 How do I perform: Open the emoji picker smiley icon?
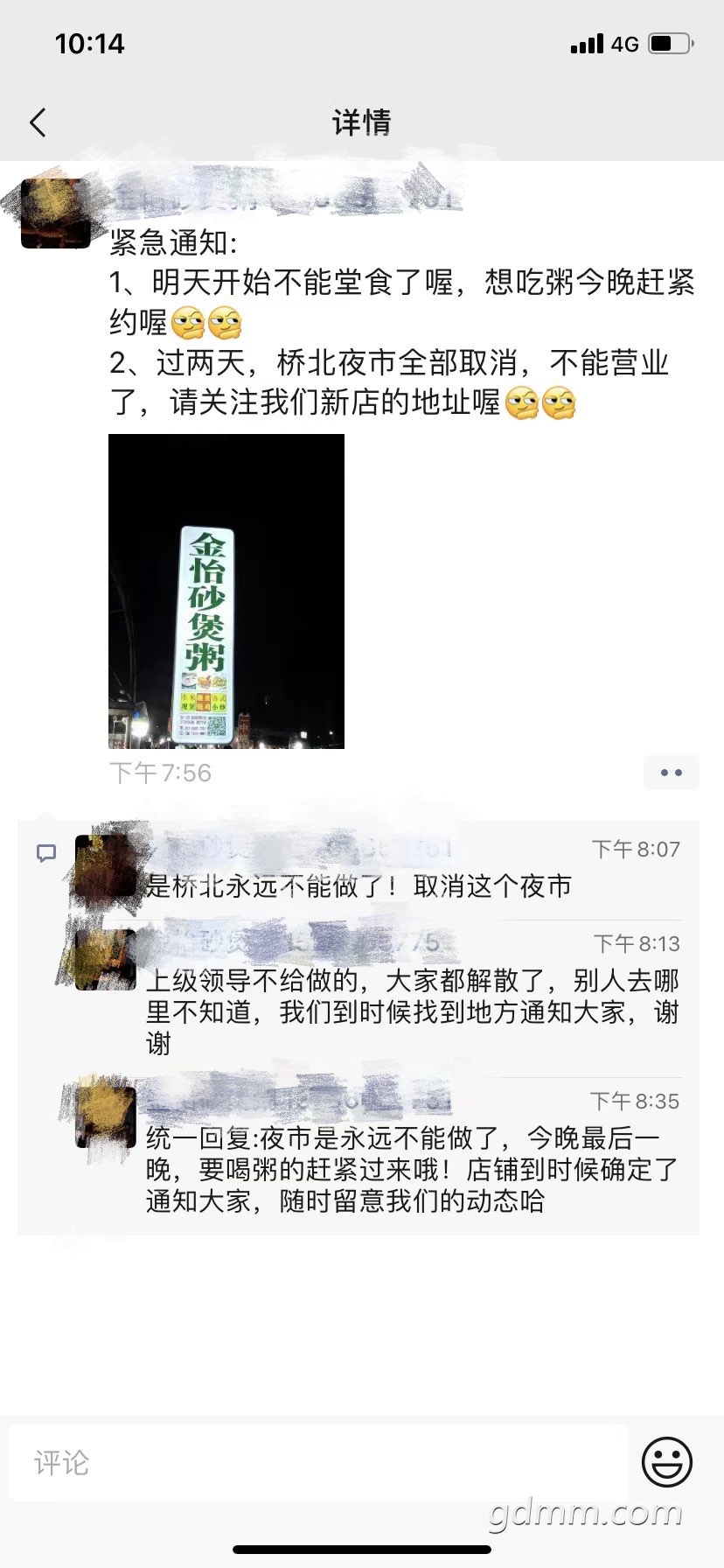667,1461
